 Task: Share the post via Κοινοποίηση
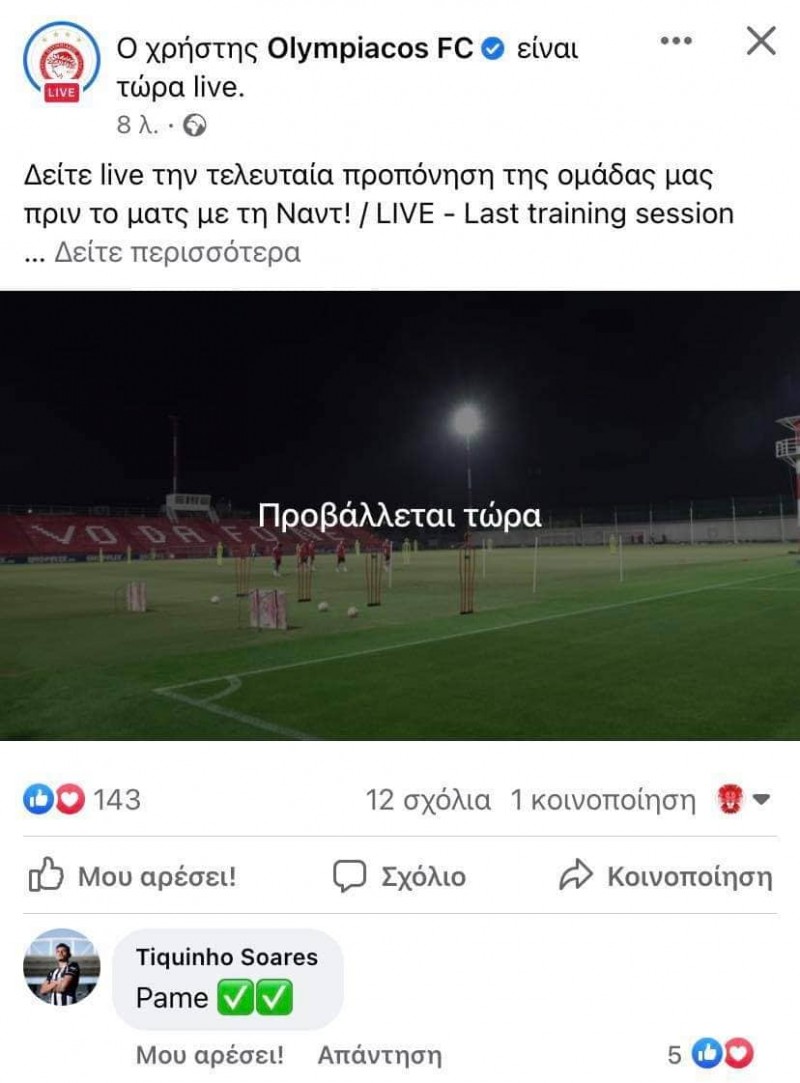pyautogui.click(x=665, y=877)
